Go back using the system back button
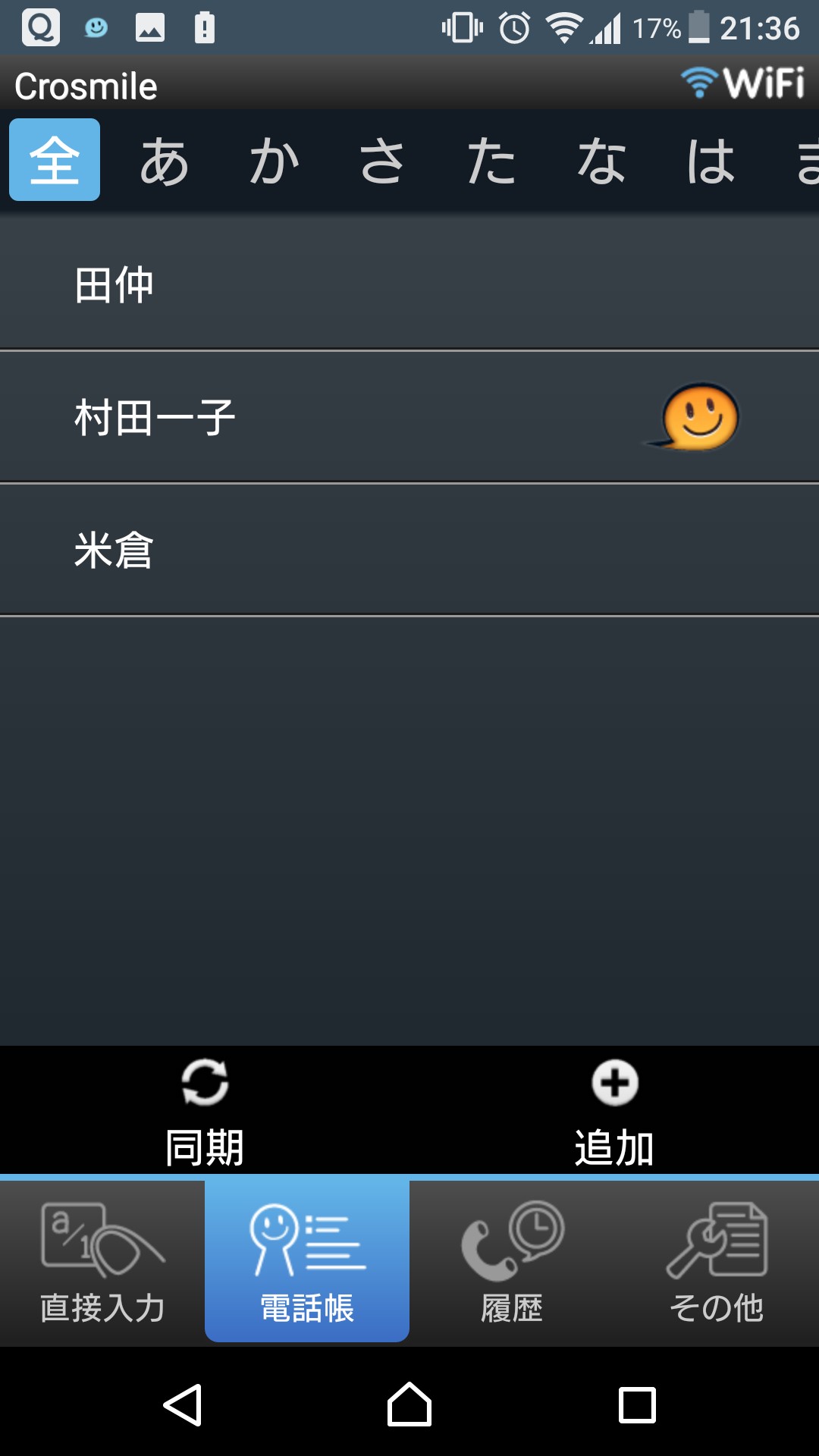Image resolution: width=819 pixels, height=1456 pixels. pyautogui.click(x=183, y=1405)
